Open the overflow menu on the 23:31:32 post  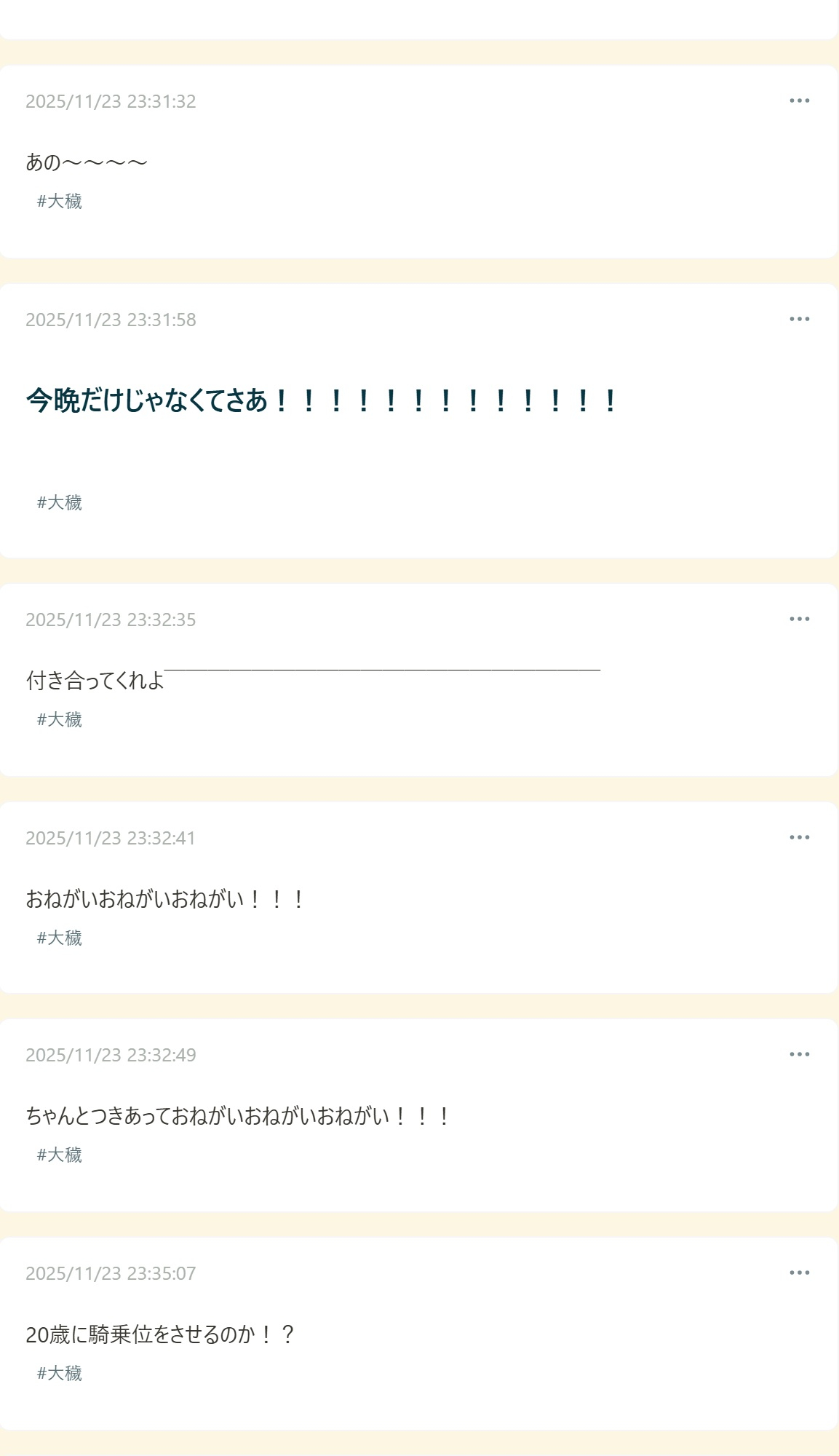[x=799, y=100]
